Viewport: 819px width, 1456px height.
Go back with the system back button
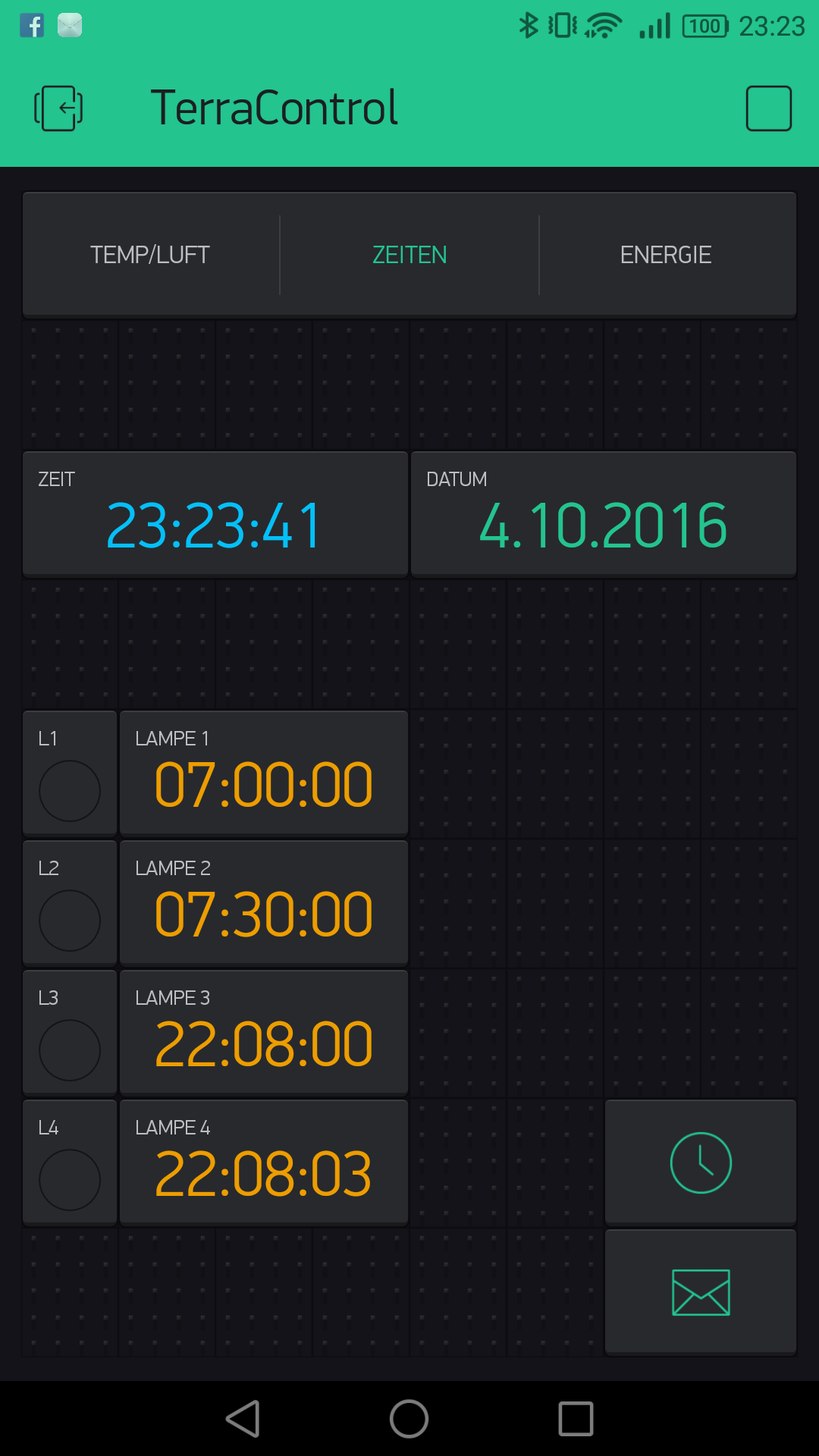(243, 1419)
